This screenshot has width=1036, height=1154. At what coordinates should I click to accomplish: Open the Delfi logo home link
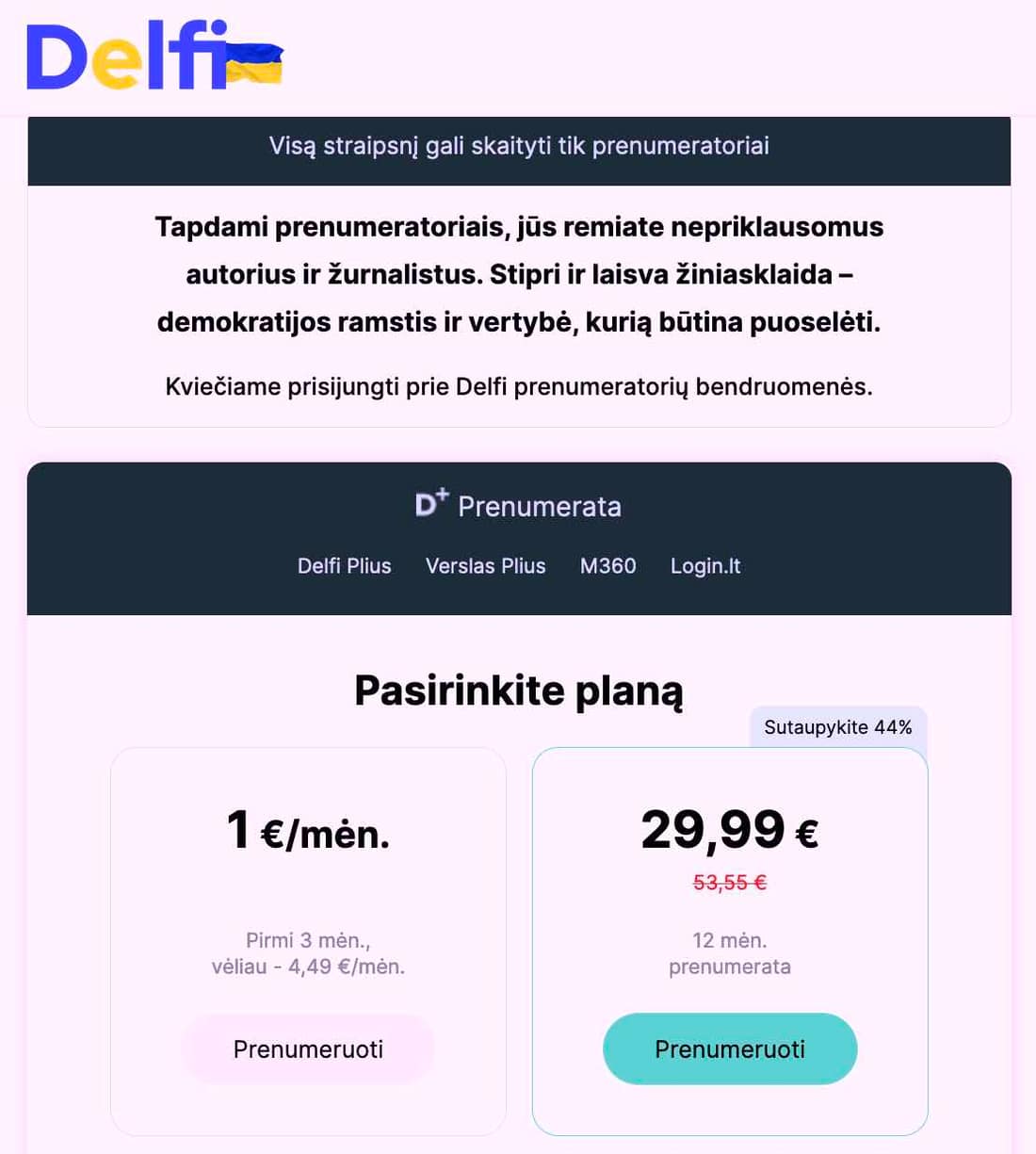pyautogui.click(x=155, y=57)
